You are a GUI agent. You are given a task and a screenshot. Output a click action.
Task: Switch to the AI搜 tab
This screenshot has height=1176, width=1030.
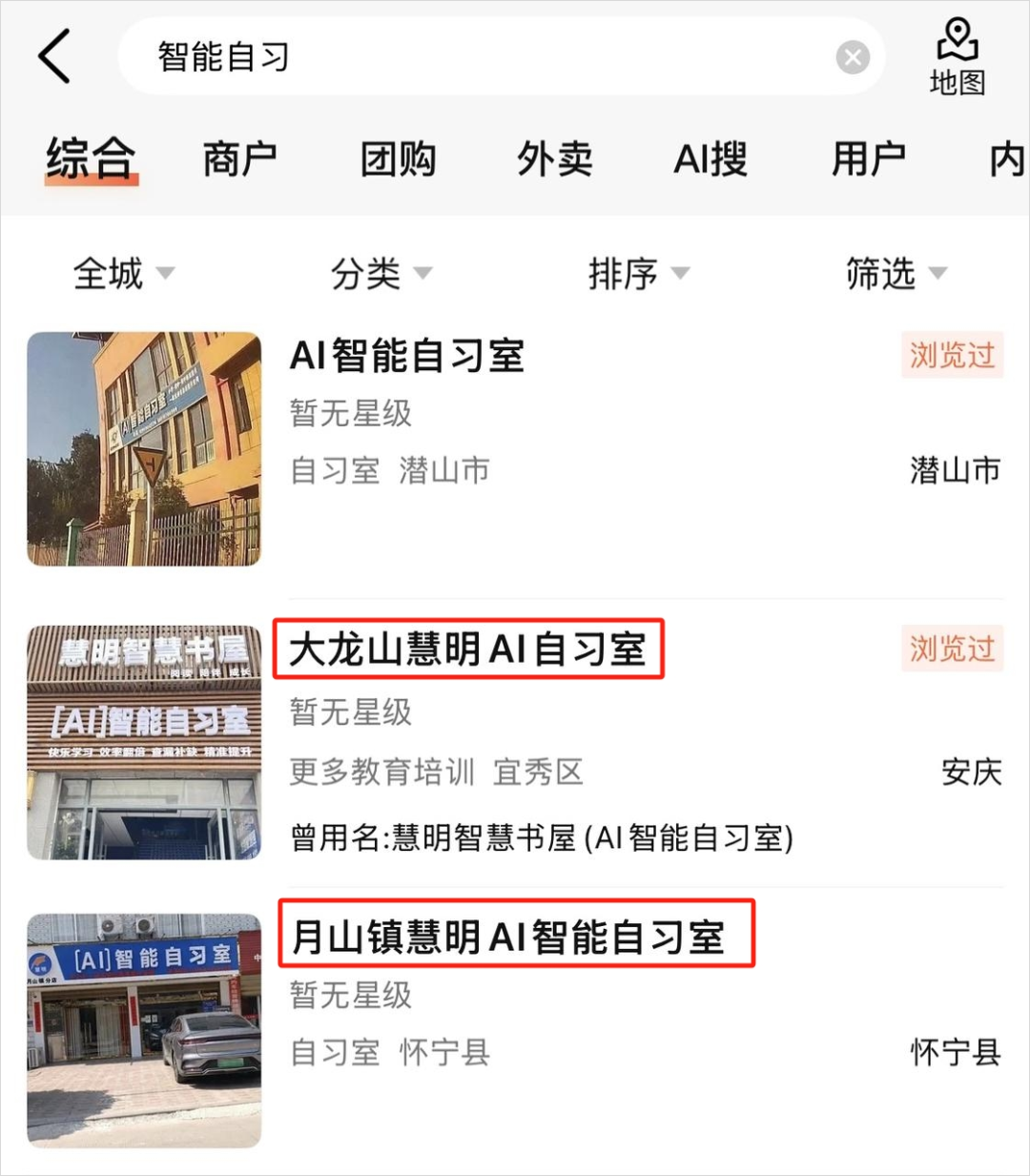pos(711,158)
